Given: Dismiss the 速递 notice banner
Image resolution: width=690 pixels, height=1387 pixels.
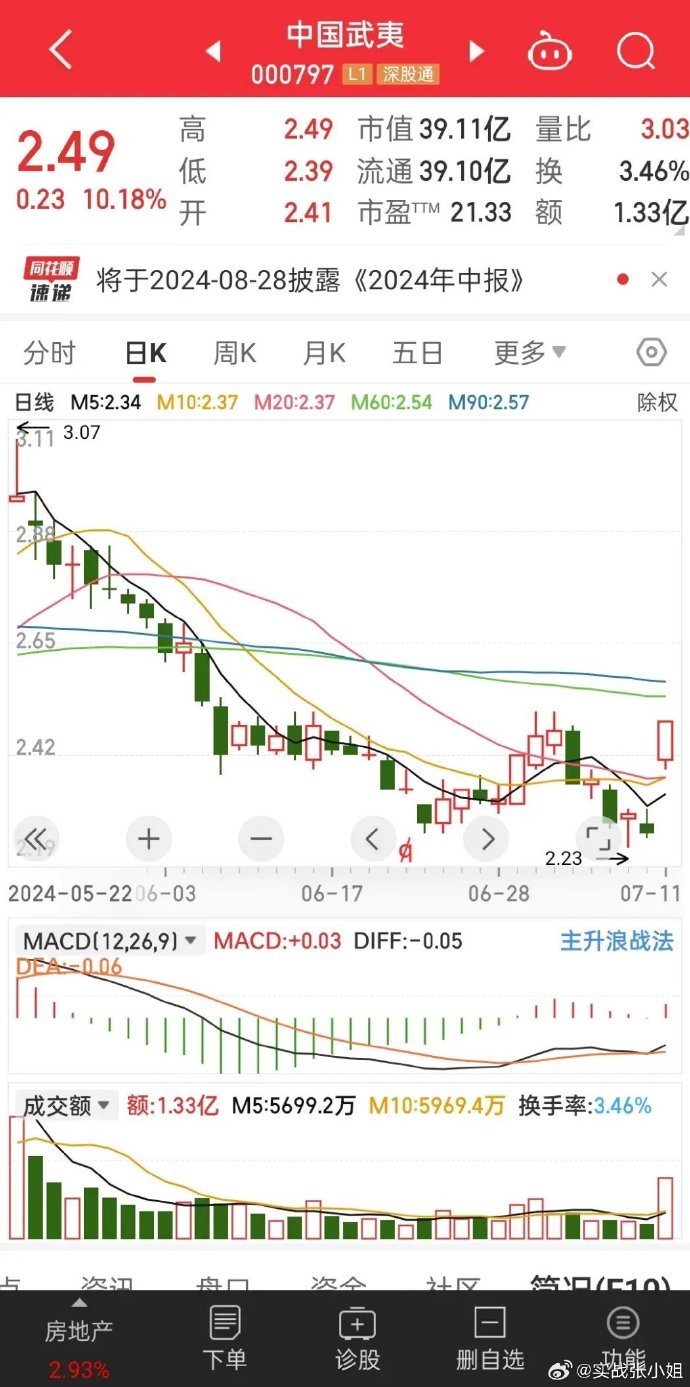Looking at the screenshot, I should (x=659, y=280).
